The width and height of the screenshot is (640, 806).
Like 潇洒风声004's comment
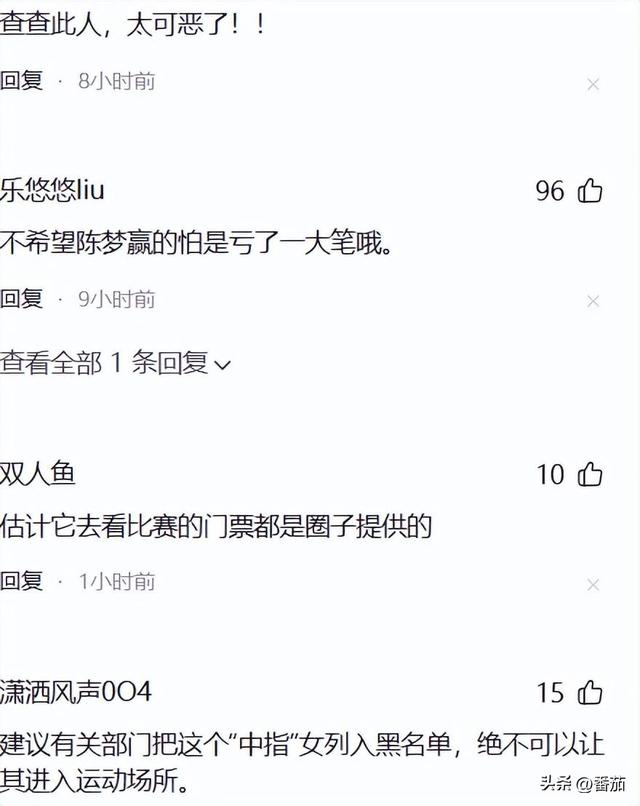(x=590, y=692)
